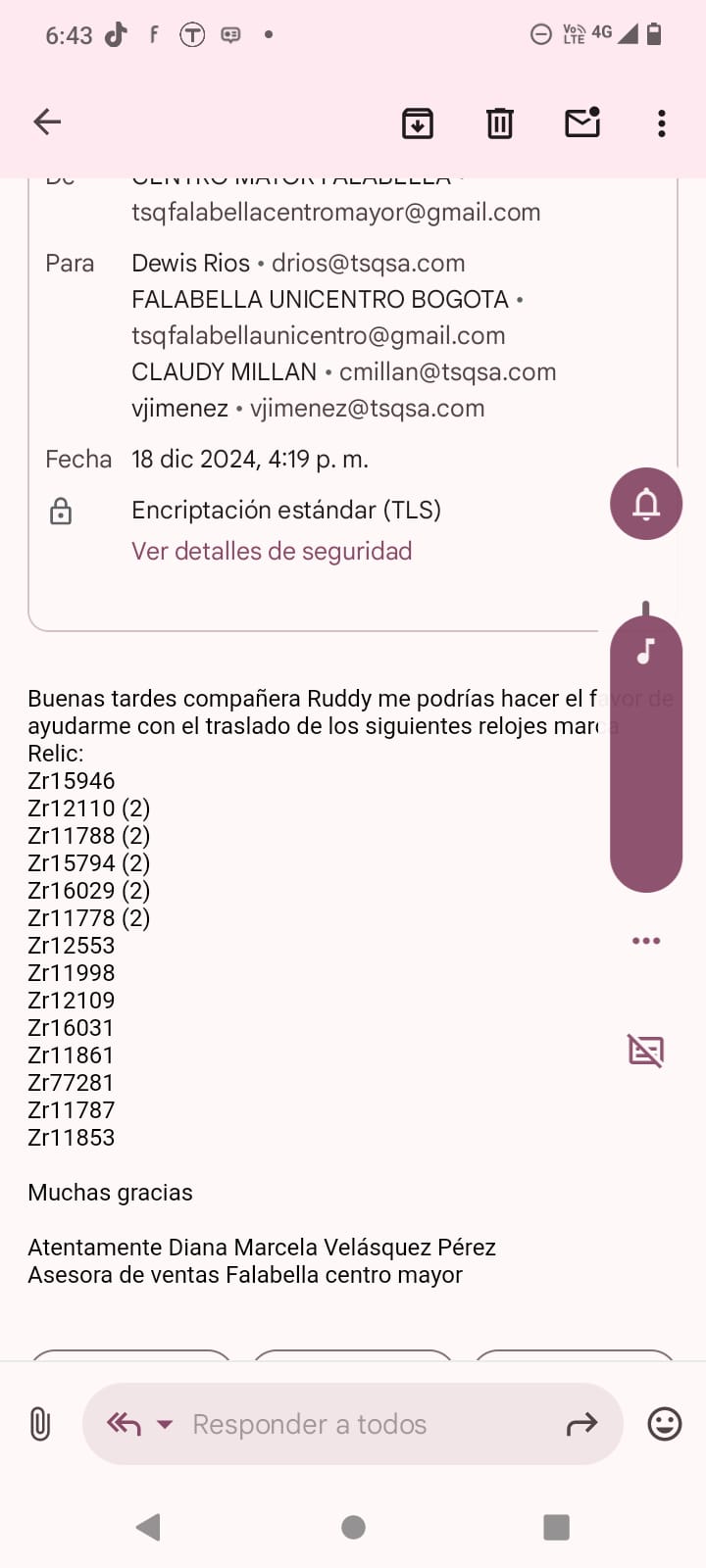Go to the home screen
The image size is (706, 1568).
[353, 1527]
